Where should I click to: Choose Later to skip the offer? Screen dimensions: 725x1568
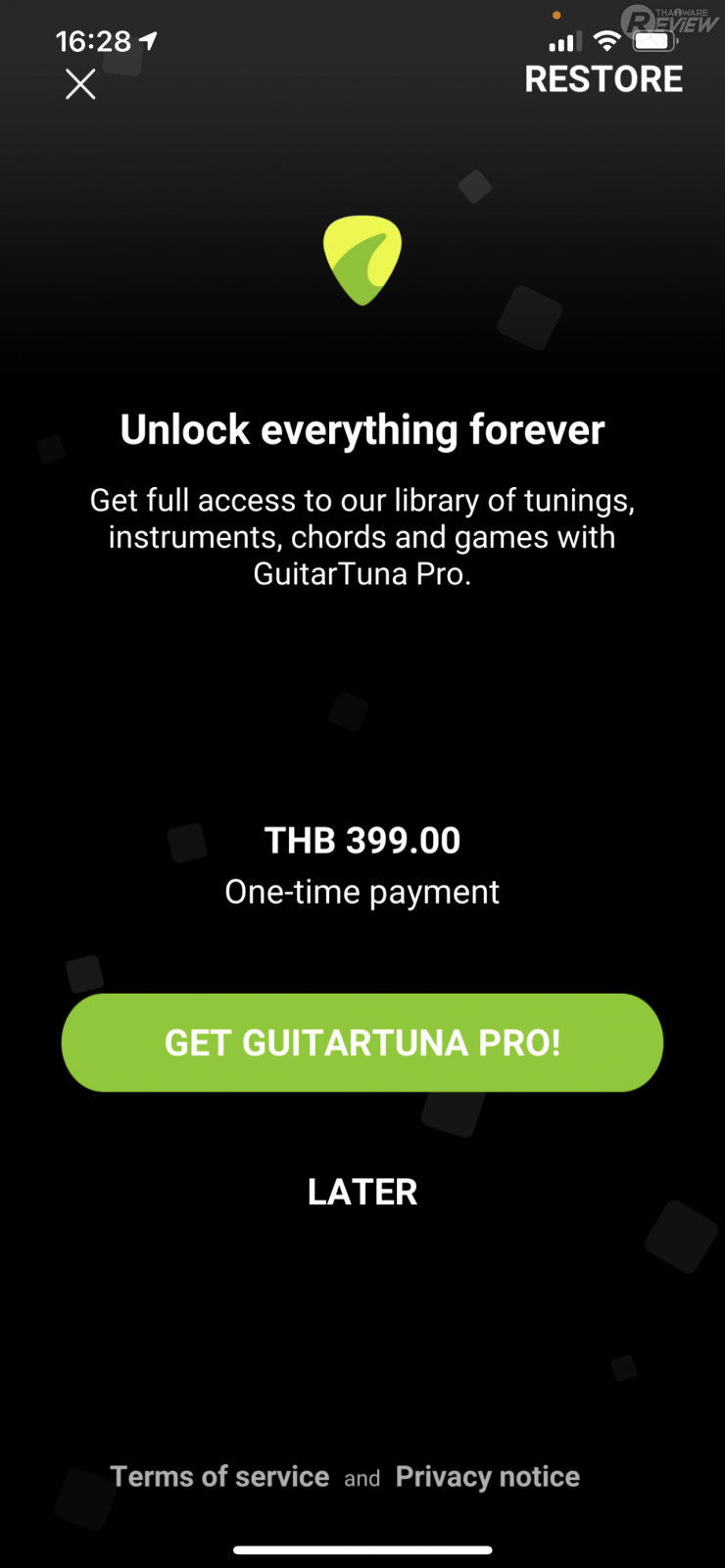click(362, 1192)
